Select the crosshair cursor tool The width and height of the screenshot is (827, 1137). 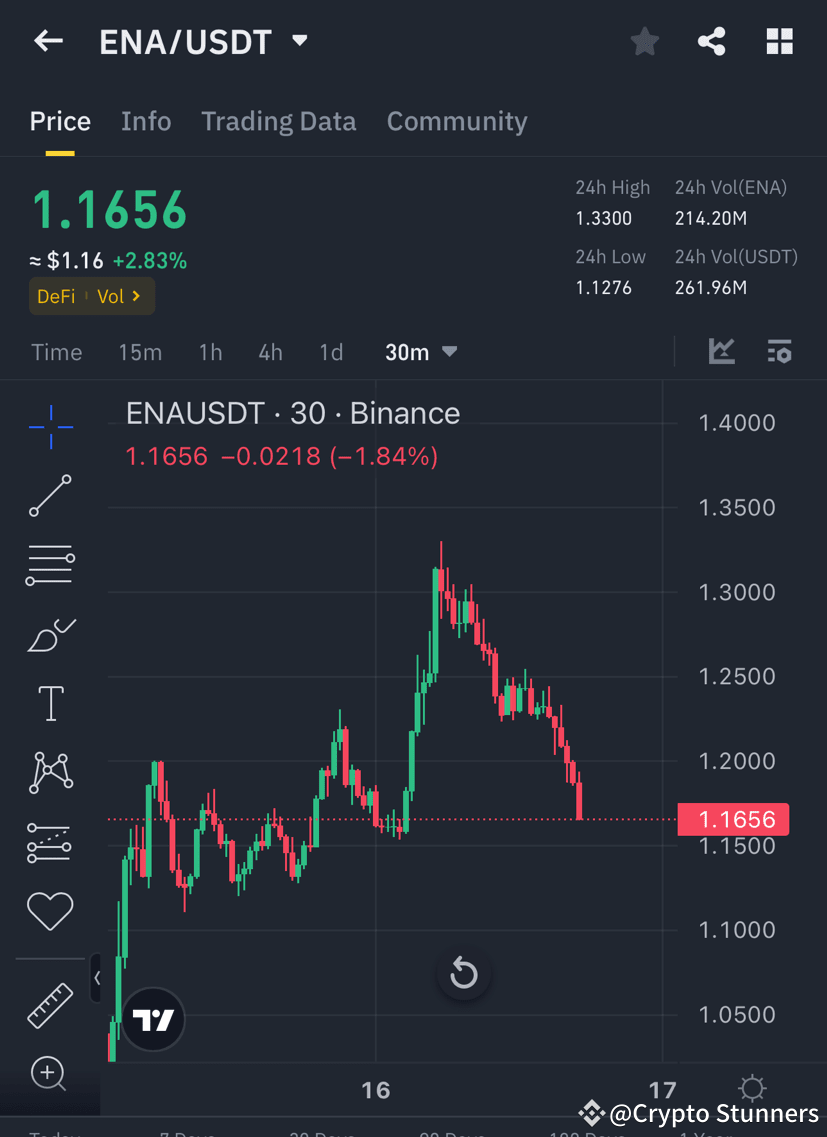pyautogui.click(x=50, y=426)
